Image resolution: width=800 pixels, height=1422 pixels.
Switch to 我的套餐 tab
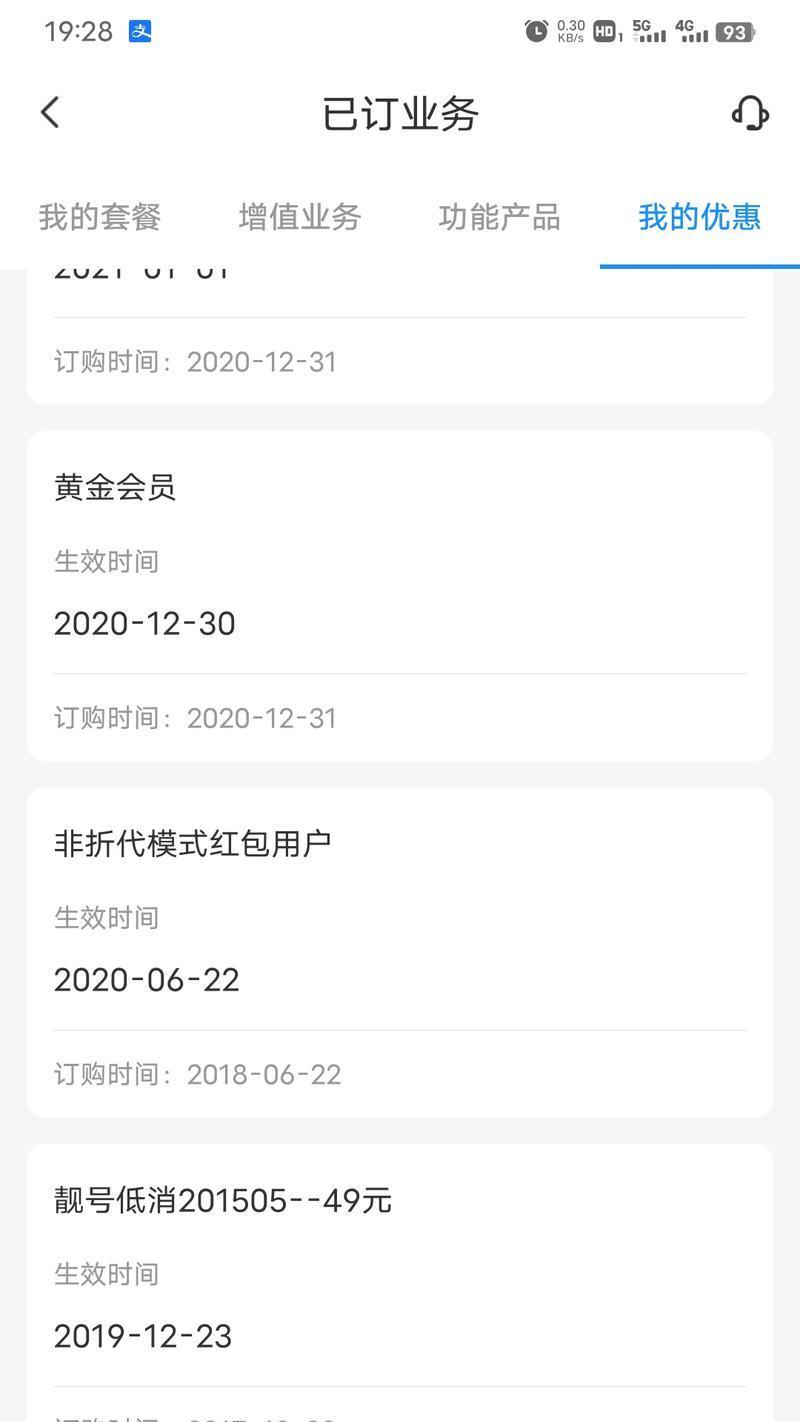tap(100, 217)
